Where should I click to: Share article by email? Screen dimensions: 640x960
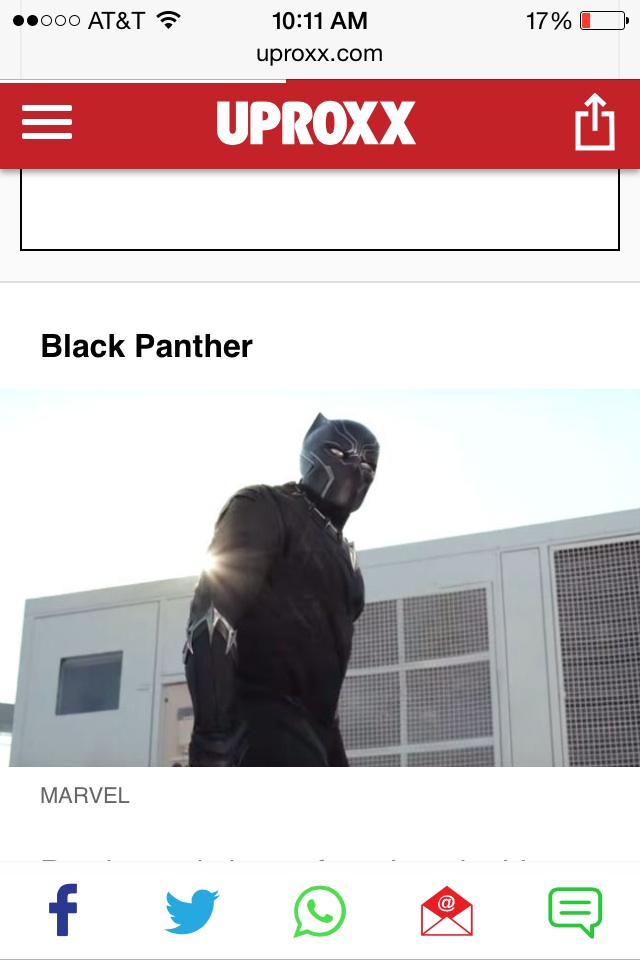tap(447, 911)
